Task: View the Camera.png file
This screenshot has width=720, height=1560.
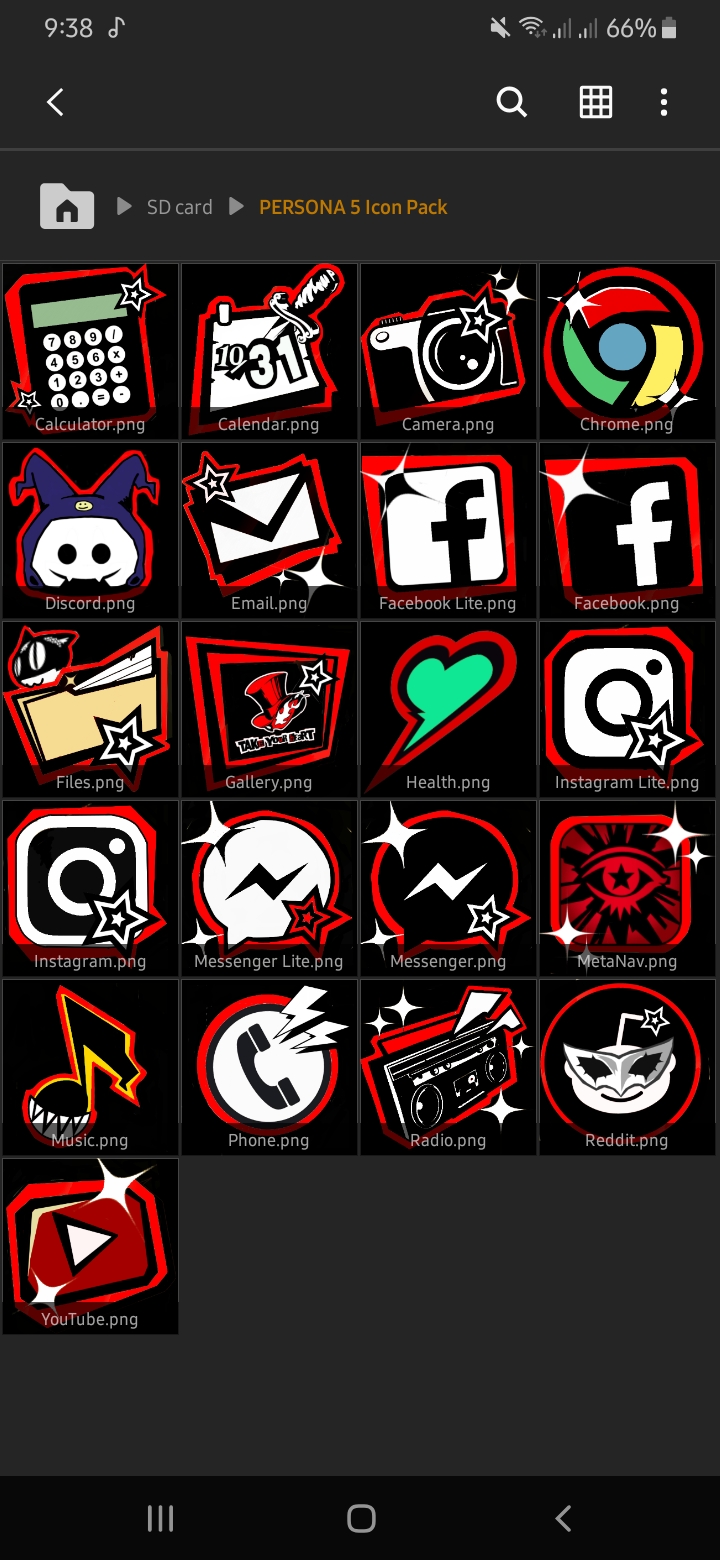Action: (x=448, y=350)
